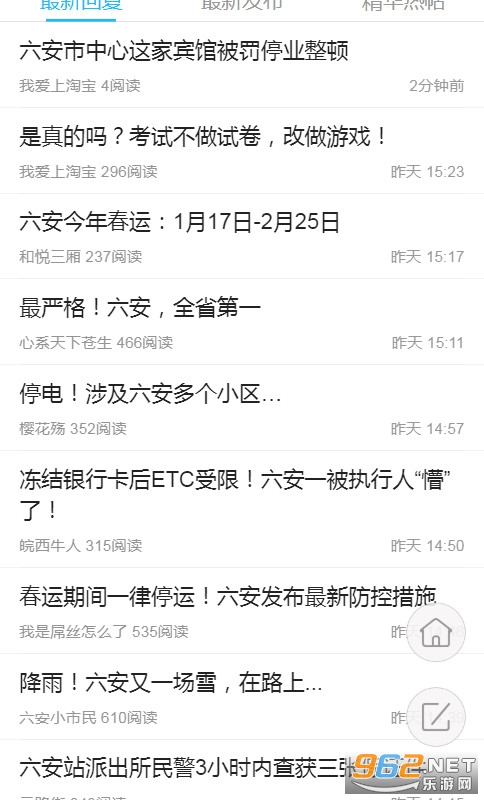484x800 pixels.
Task: Tap the floating home button
Action: pyautogui.click(x=436, y=633)
